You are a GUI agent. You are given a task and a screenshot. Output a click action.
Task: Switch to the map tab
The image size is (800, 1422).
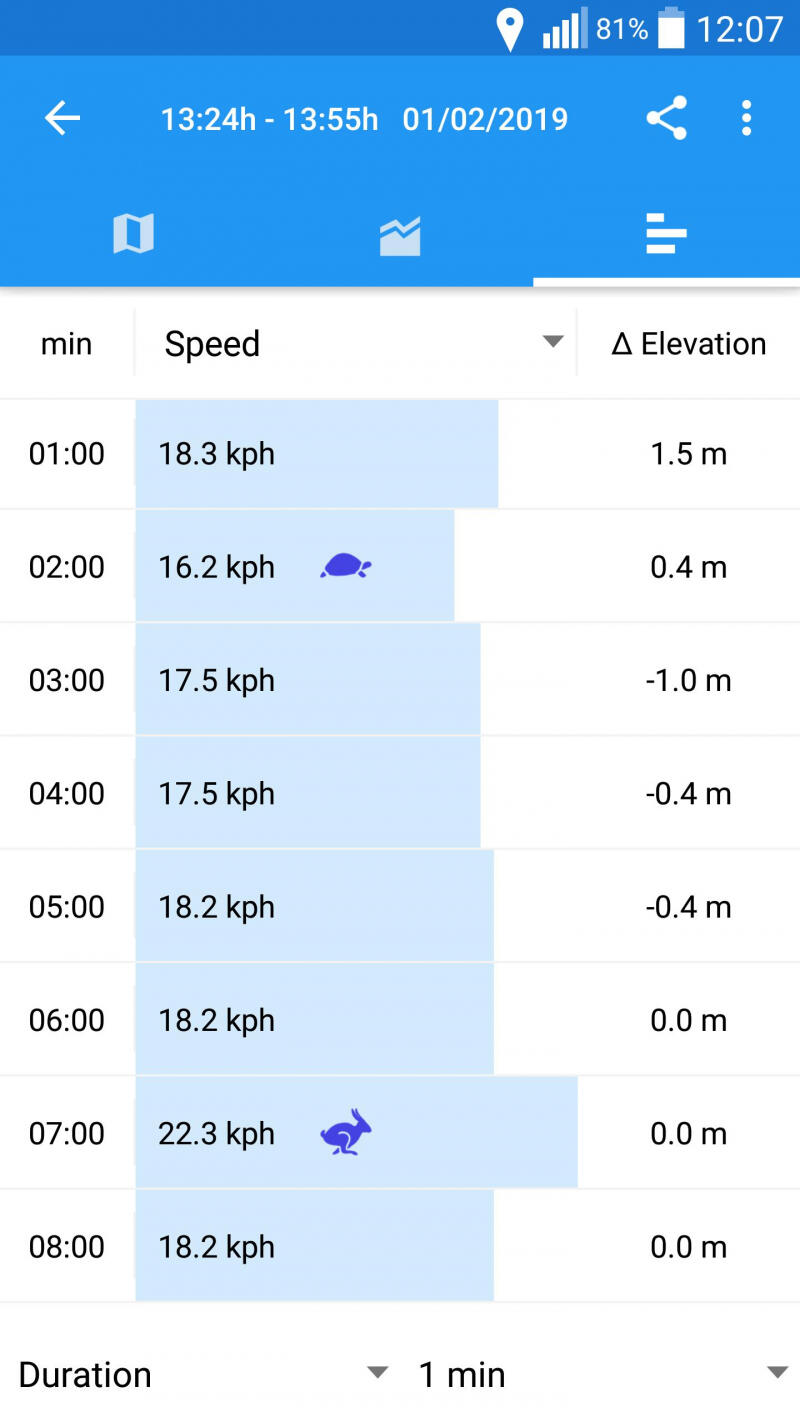coord(133,235)
